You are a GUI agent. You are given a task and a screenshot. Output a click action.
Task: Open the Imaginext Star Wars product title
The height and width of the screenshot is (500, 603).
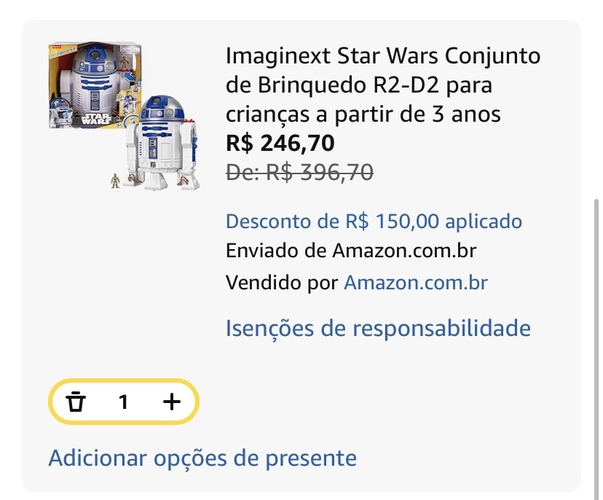tap(383, 83)
